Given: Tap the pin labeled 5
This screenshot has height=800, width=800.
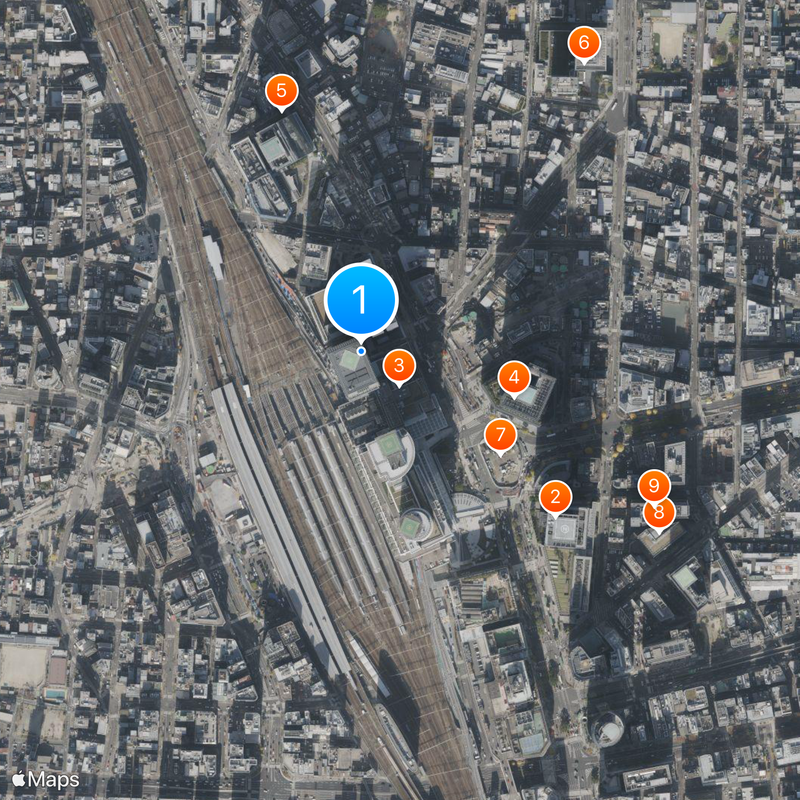Looking at the screenshot, I should [x=281, y=91].
